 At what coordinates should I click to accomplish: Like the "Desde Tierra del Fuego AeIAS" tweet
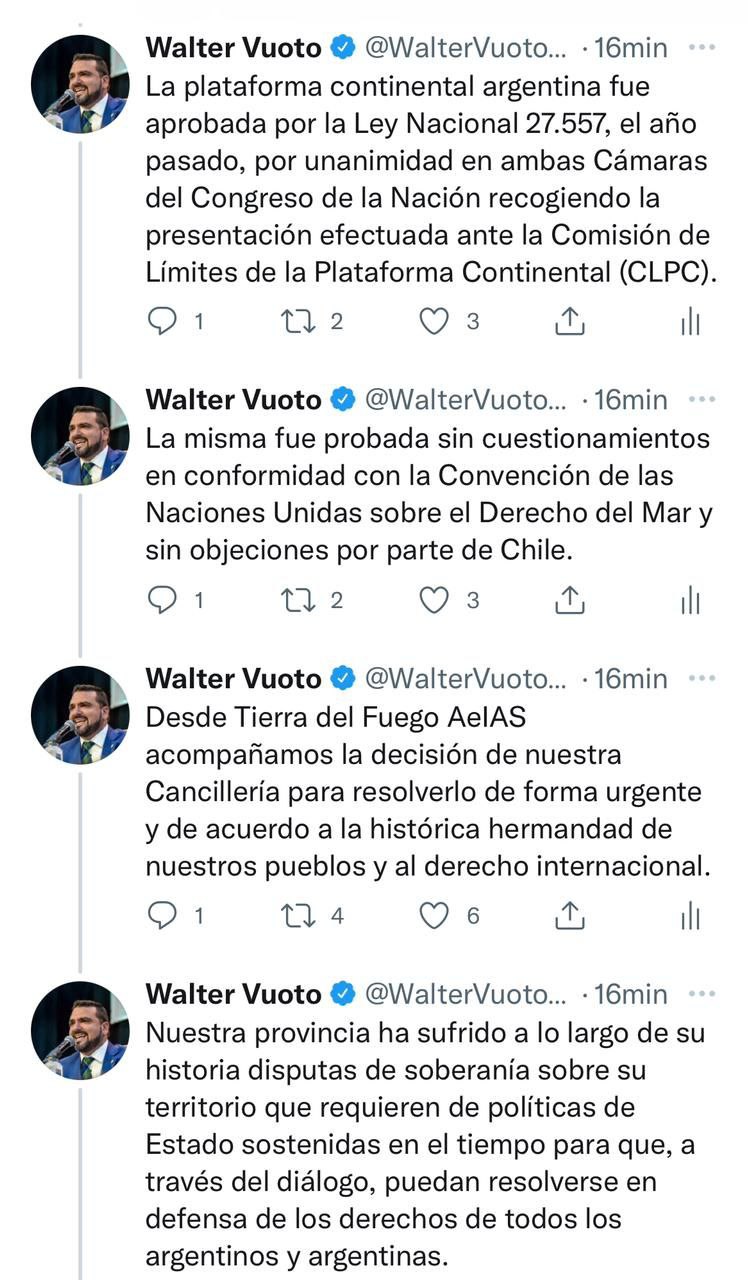(x=433, y=915)
